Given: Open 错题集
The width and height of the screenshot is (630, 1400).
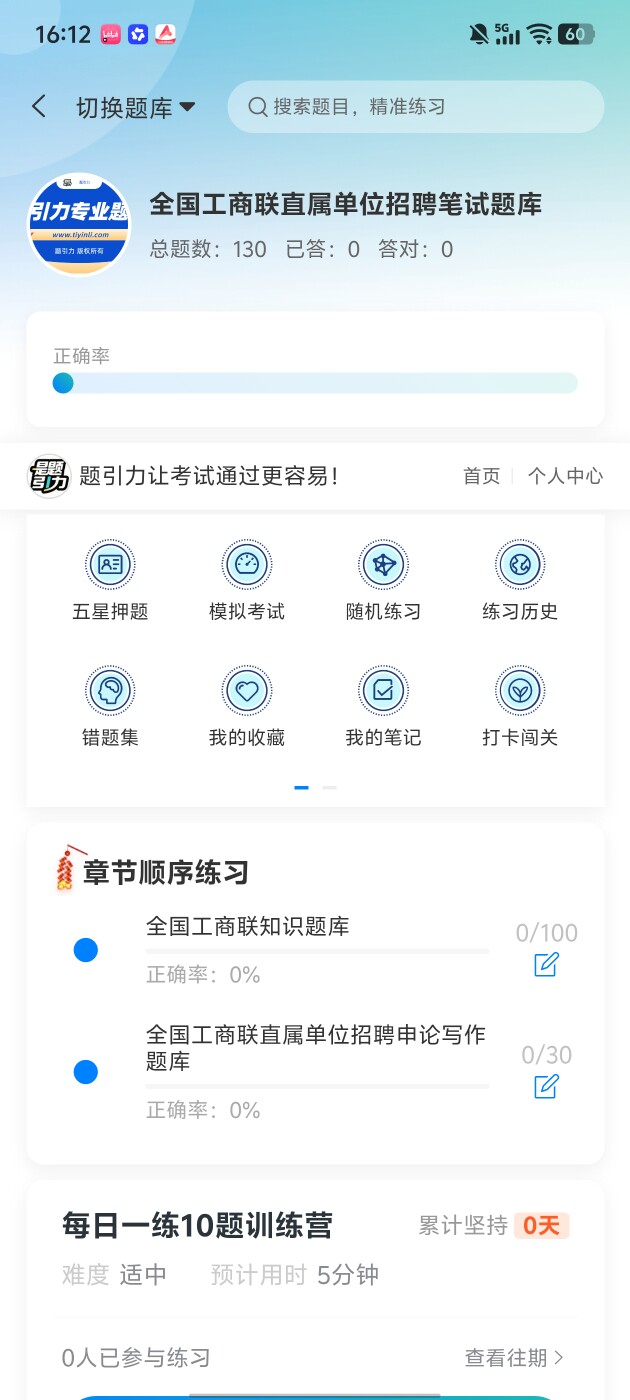Looking at the screenshot, I should pyautogui.click(x=110, y=706).
